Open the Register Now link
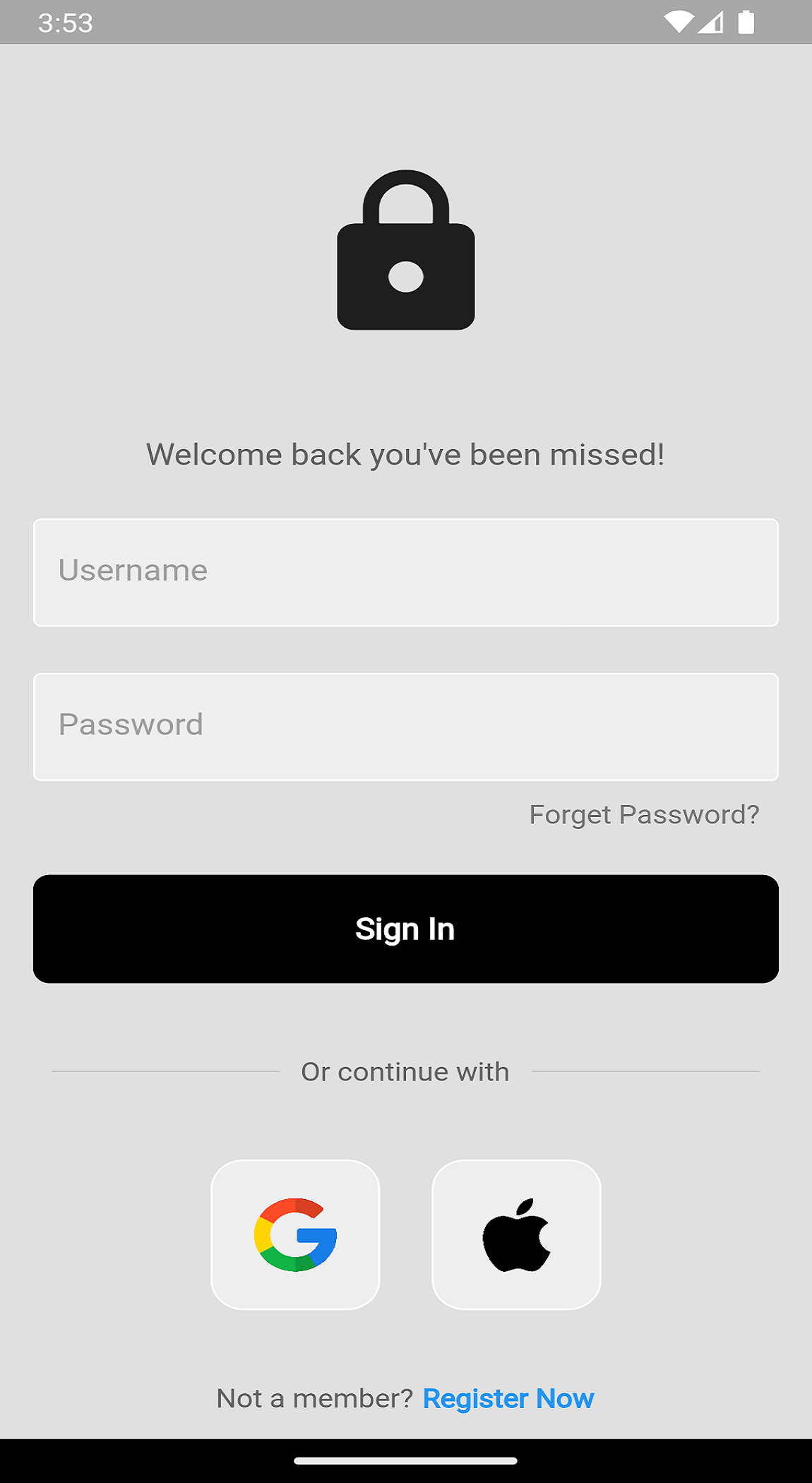 point(508,1398)
